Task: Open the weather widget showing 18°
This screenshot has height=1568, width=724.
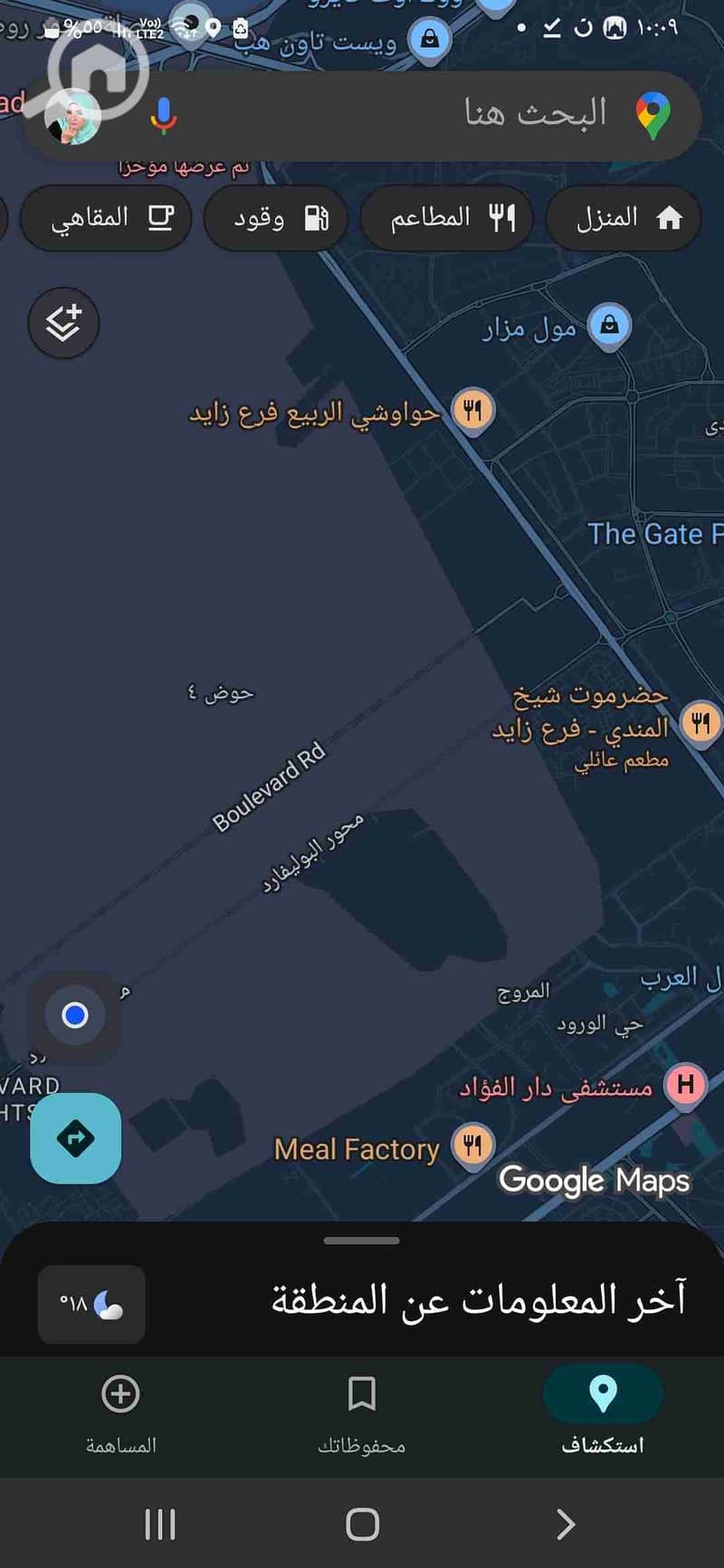Action: (91, 1304)
